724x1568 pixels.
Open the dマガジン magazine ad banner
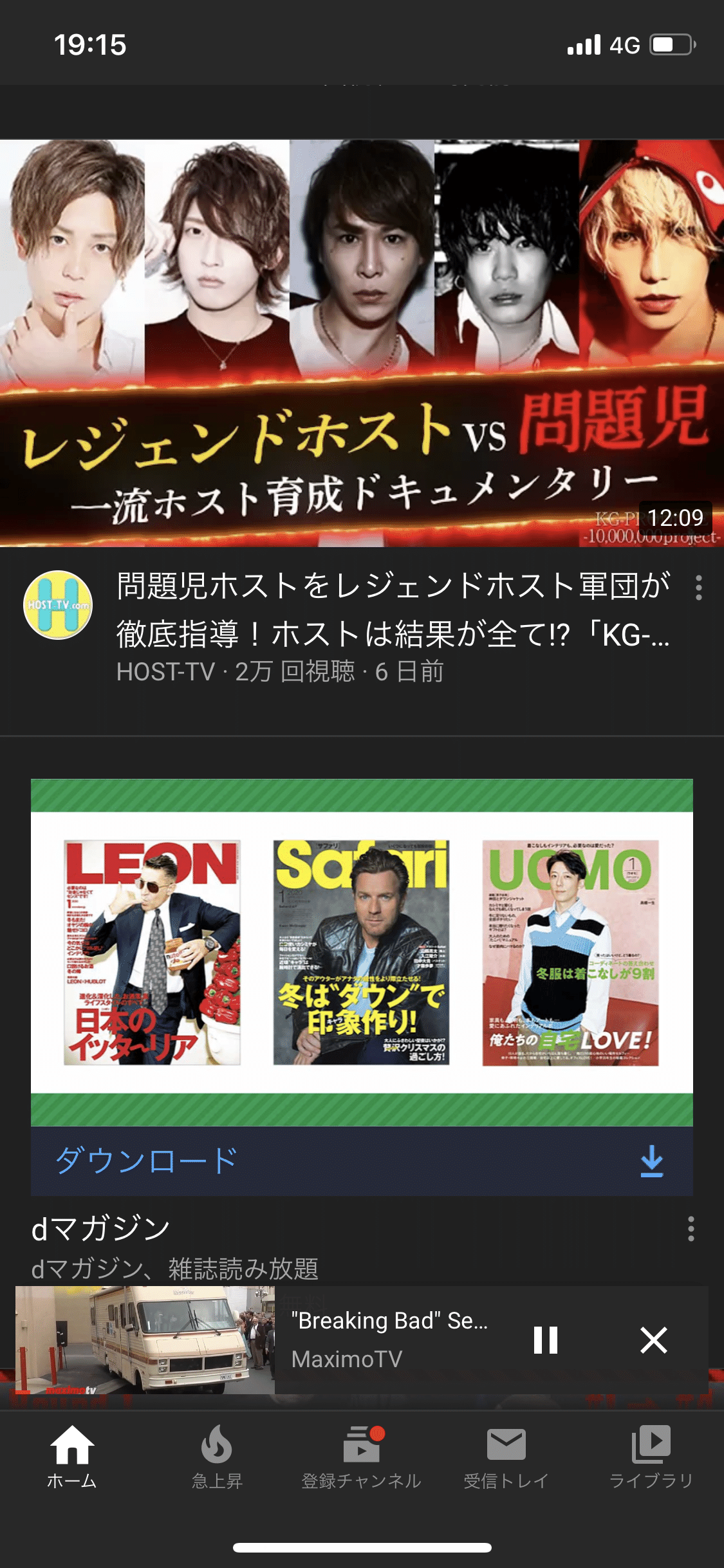click(x=362, y=952)
